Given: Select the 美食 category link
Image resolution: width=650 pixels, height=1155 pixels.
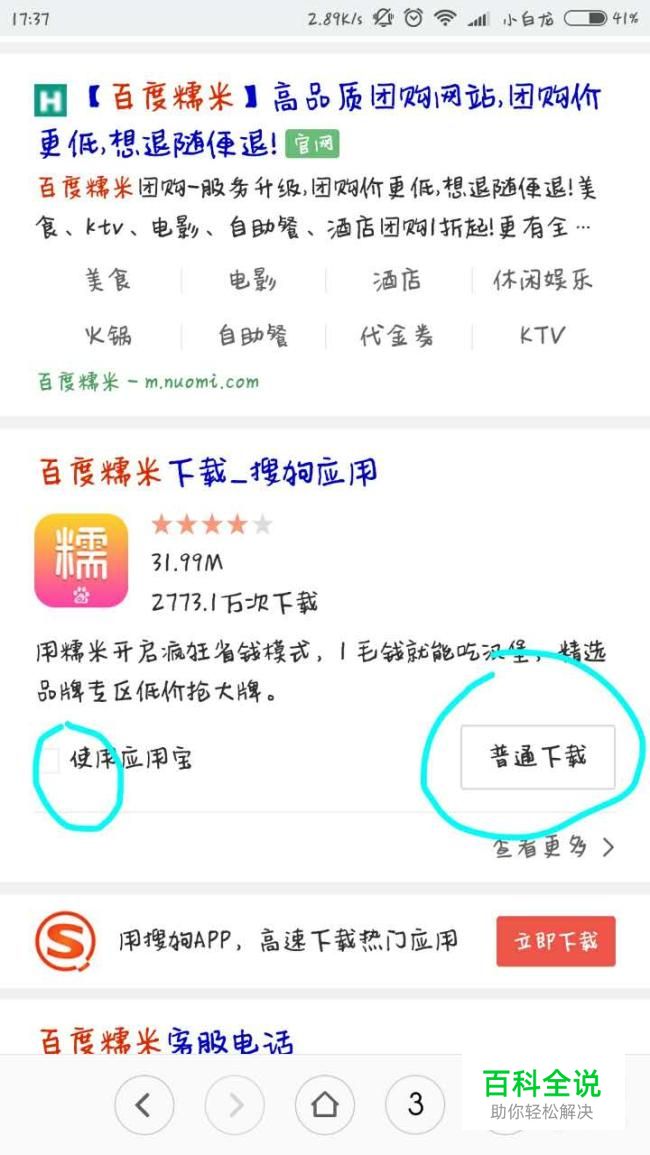Looking at the screenshot, I should [x=108, y=280].
